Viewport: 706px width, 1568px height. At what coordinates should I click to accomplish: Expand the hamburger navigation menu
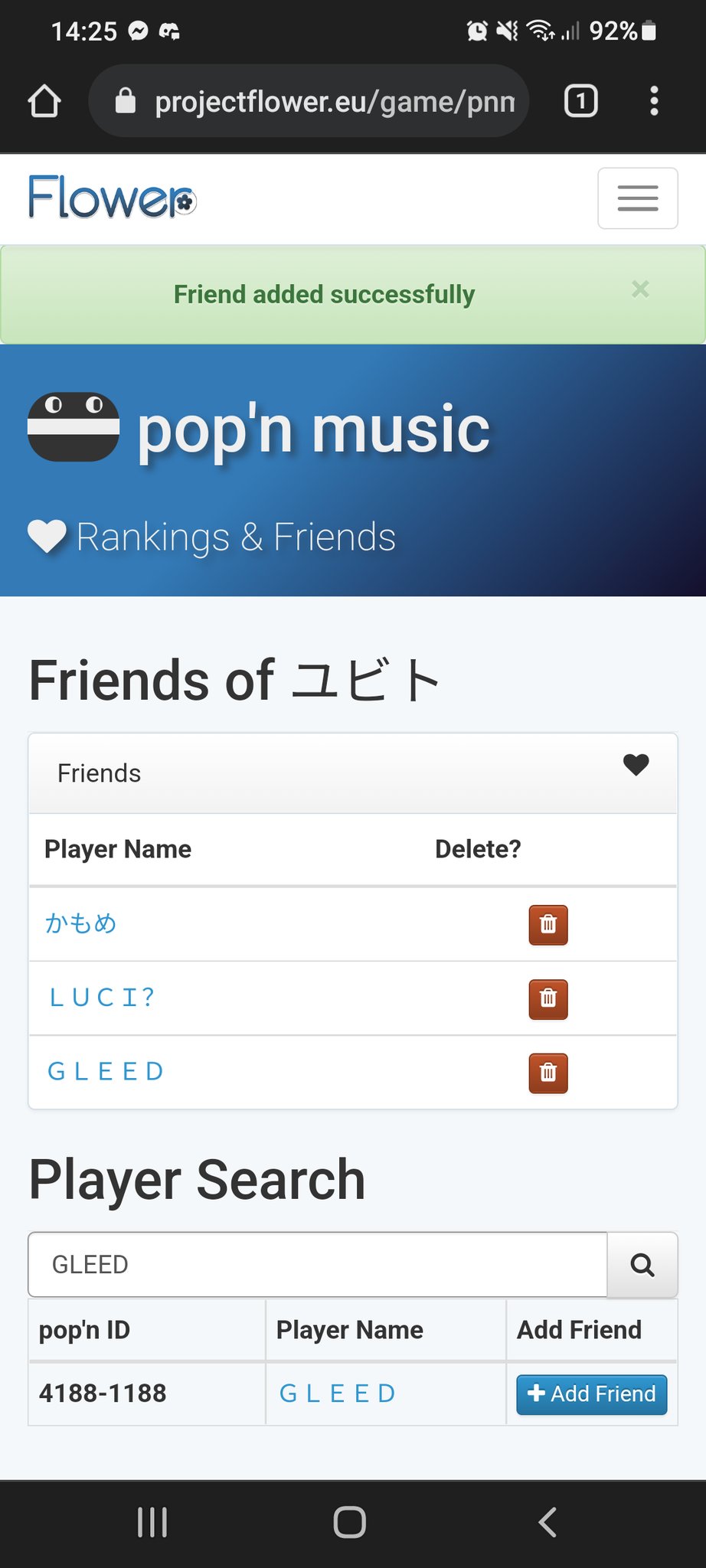[x=637, y=198]
